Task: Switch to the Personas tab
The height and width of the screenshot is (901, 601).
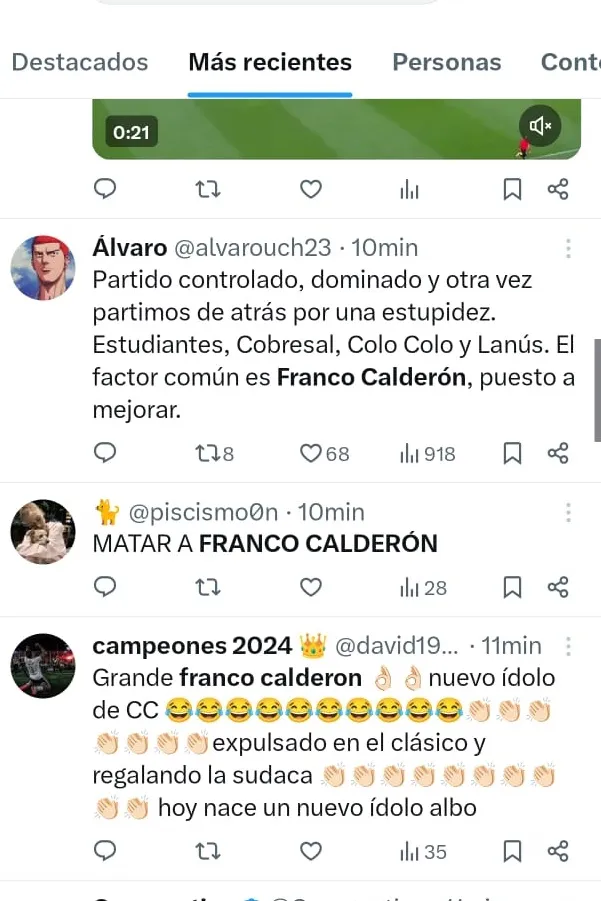Action: point(446,62)
